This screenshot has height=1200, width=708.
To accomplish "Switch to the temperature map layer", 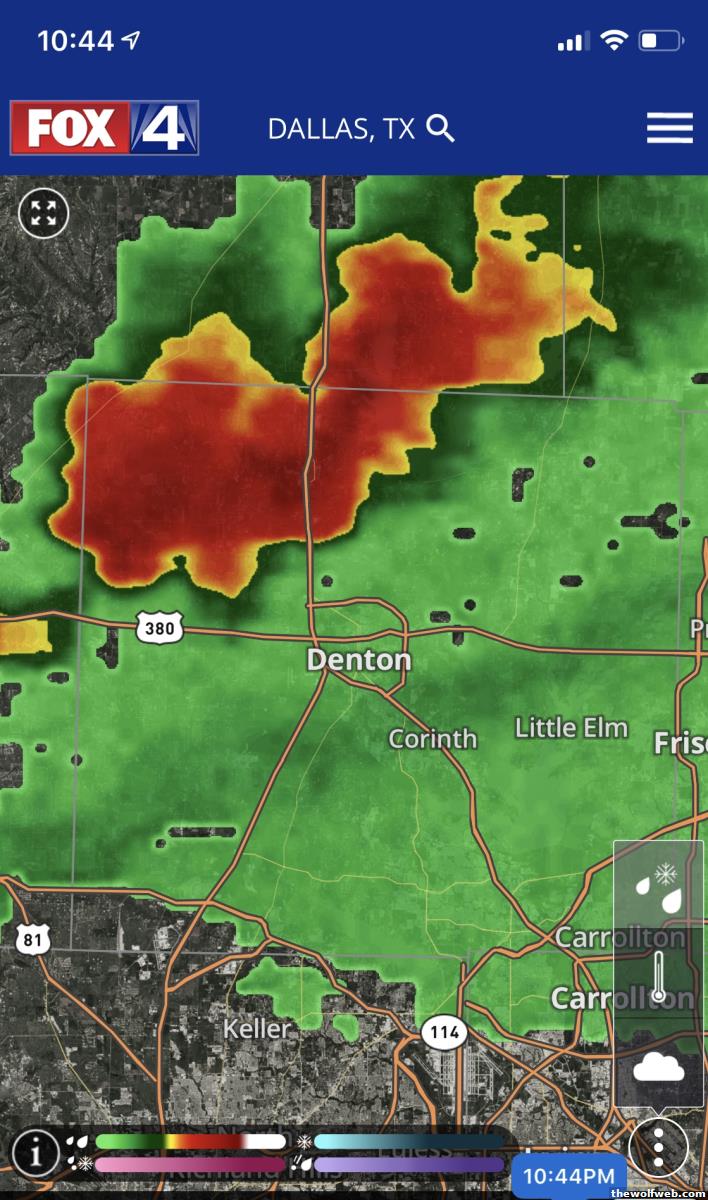I will click(x=658, y=976).
